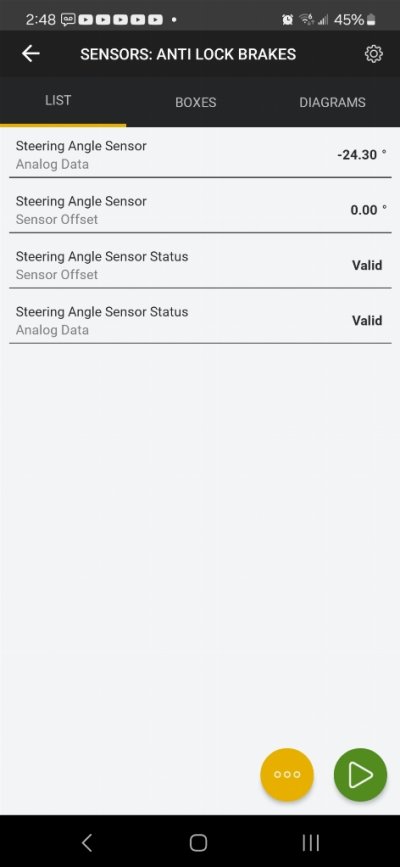Open Steering Angle Sensor Status Analog Data row
This screenshot has height=867, width=400.
click(x=200, y=320)
